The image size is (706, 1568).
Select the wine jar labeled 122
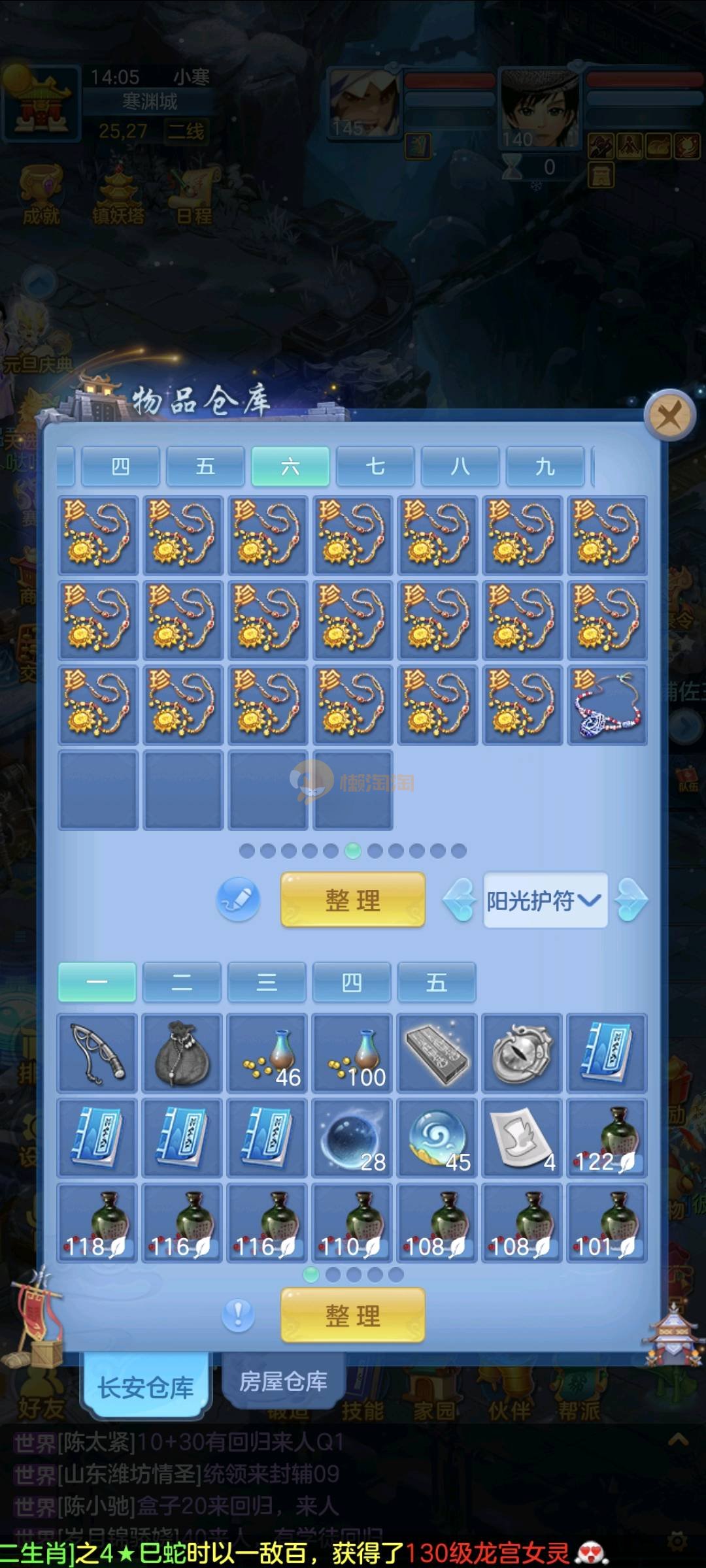(x=607, y=1138)
